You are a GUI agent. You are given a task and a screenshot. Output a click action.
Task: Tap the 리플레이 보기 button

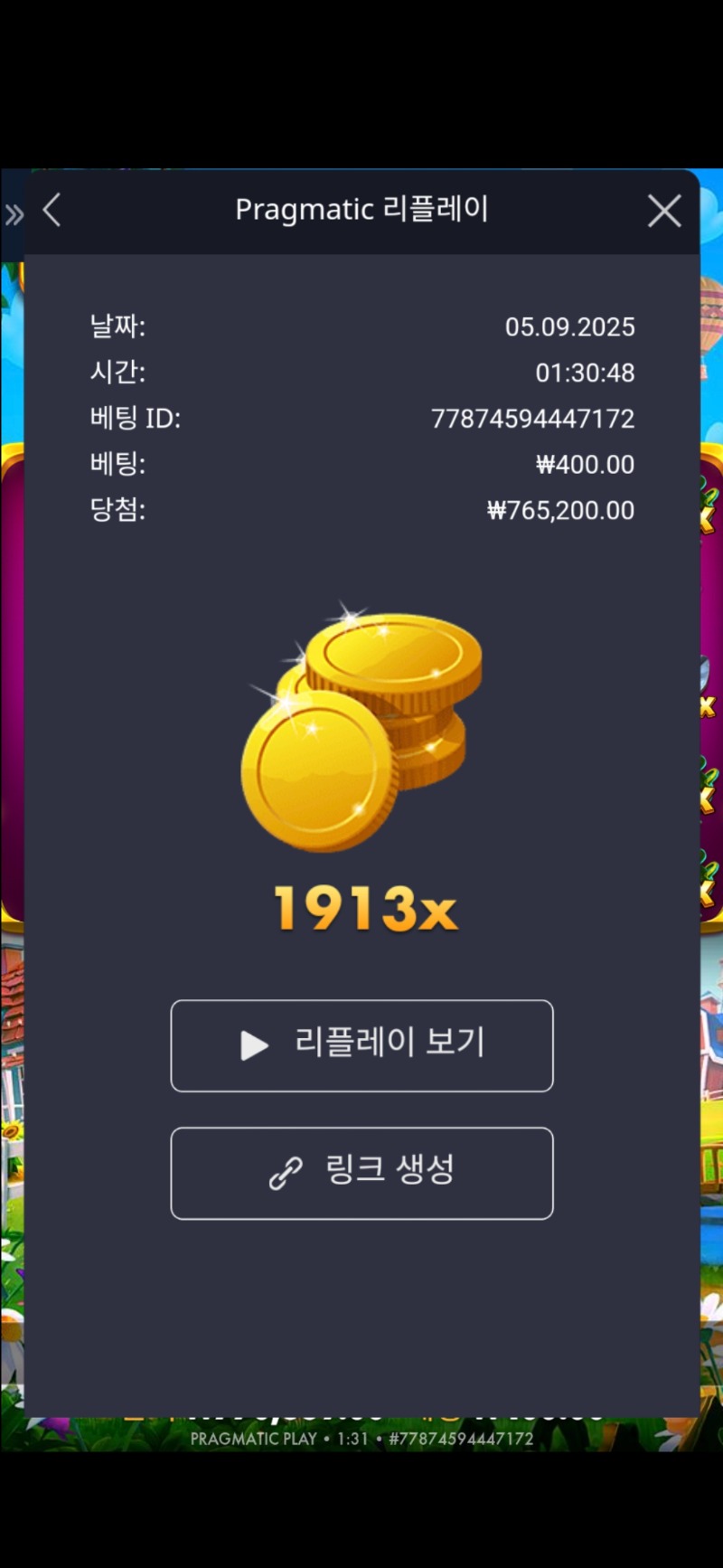[x=361, y=1045]
